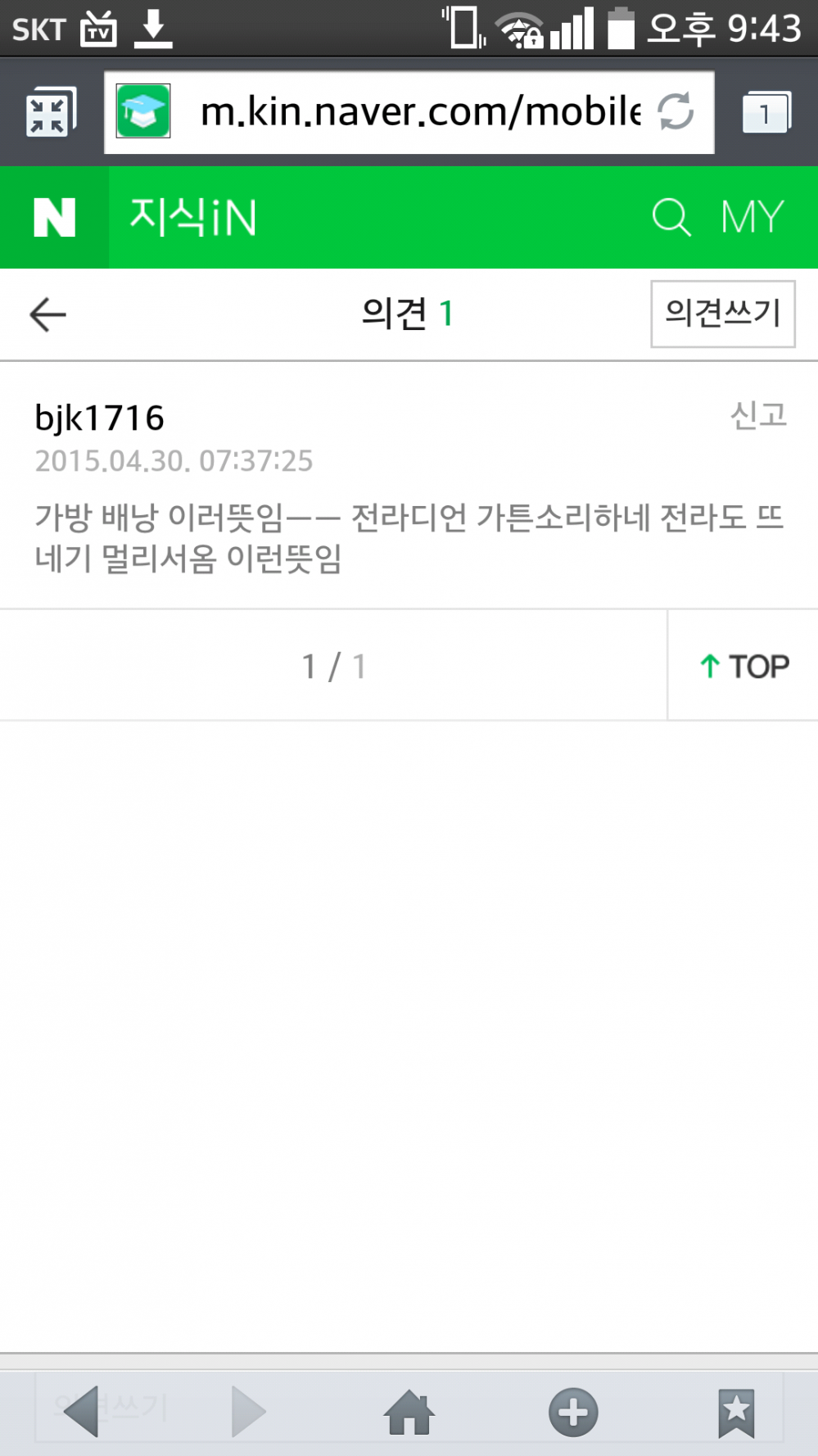Go to Naver home via the N logo
818x1456 pixels.
54,218
